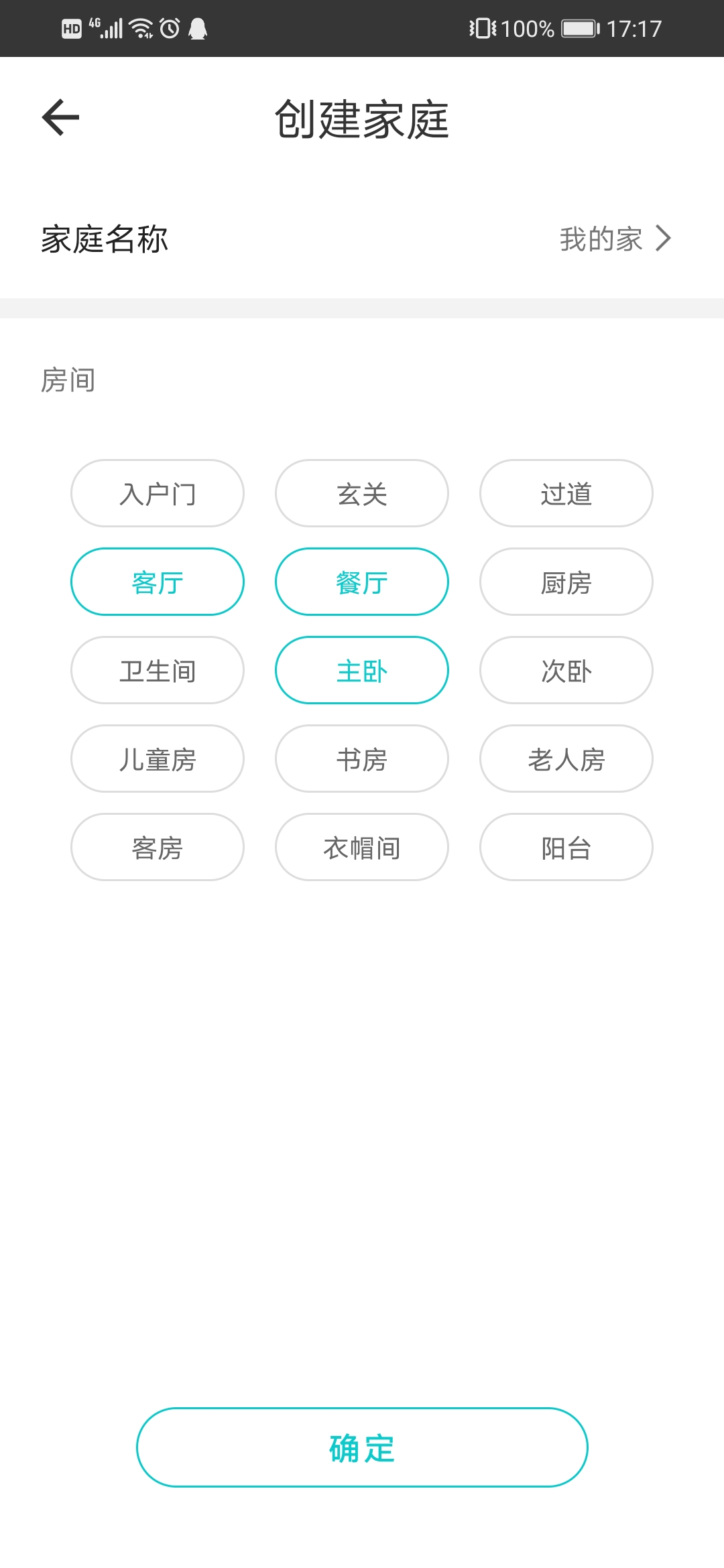The image size is (724, 1568).
Task: Select the 客房 room chip
Action: coord(158,848)
